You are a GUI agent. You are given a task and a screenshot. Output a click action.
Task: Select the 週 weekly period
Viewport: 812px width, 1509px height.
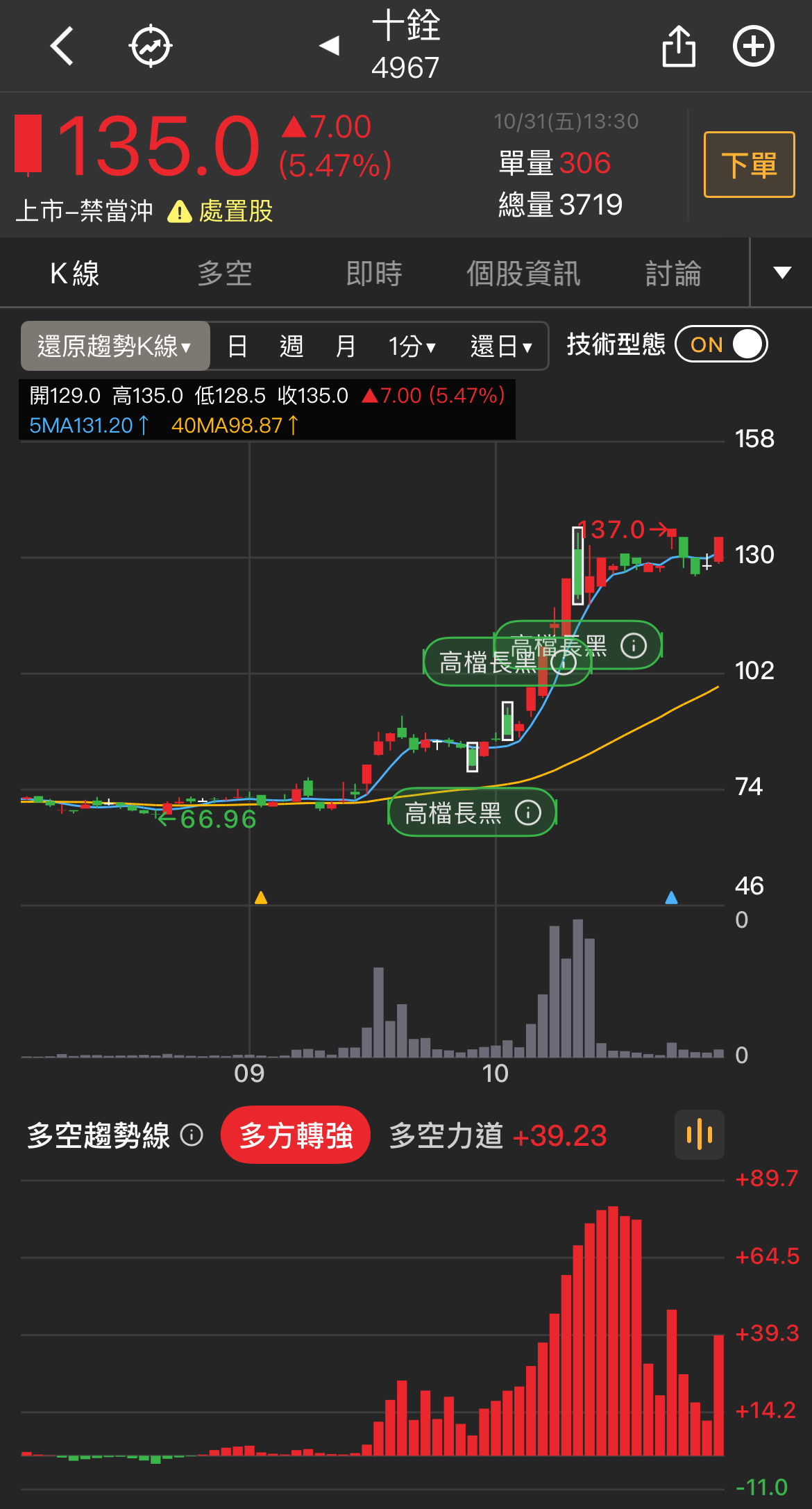(x=291, y=346)
